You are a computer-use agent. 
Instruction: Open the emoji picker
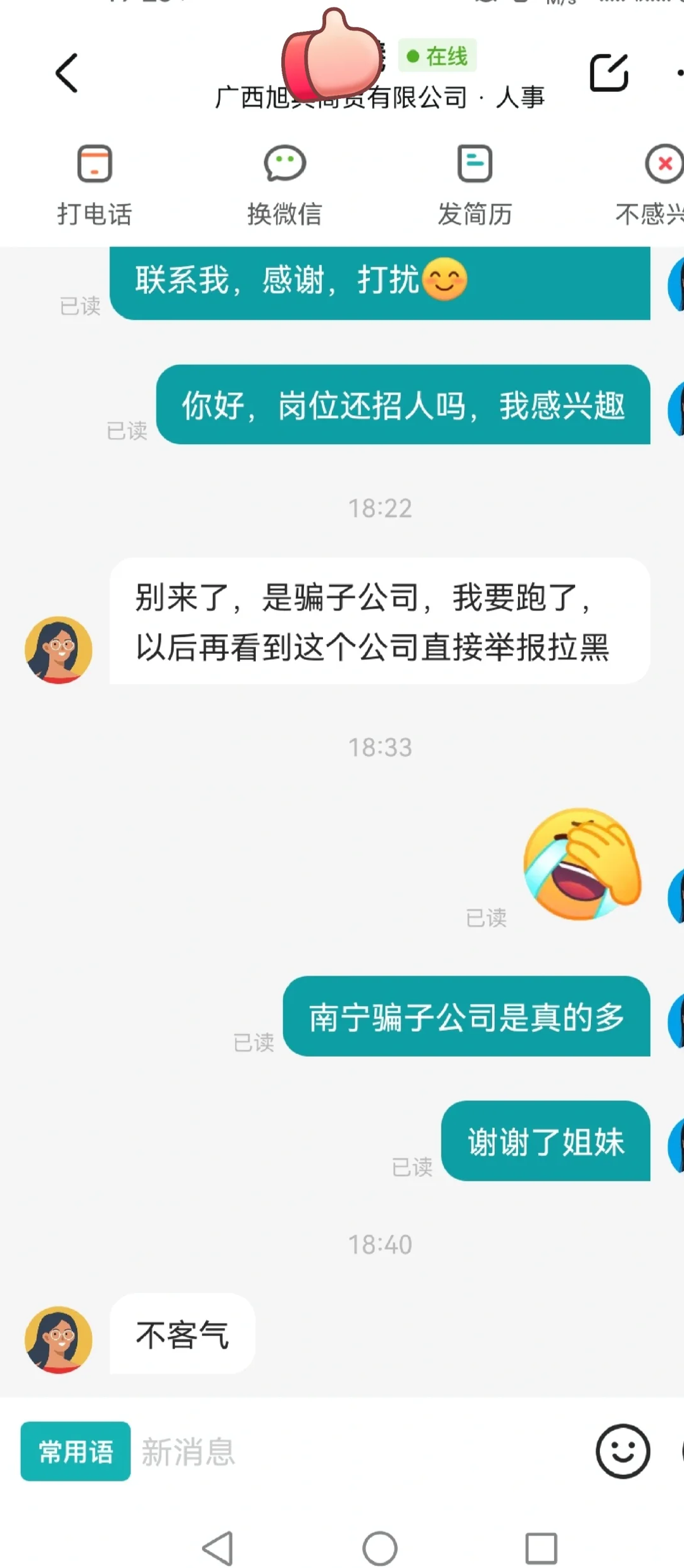click(622, 1451)
